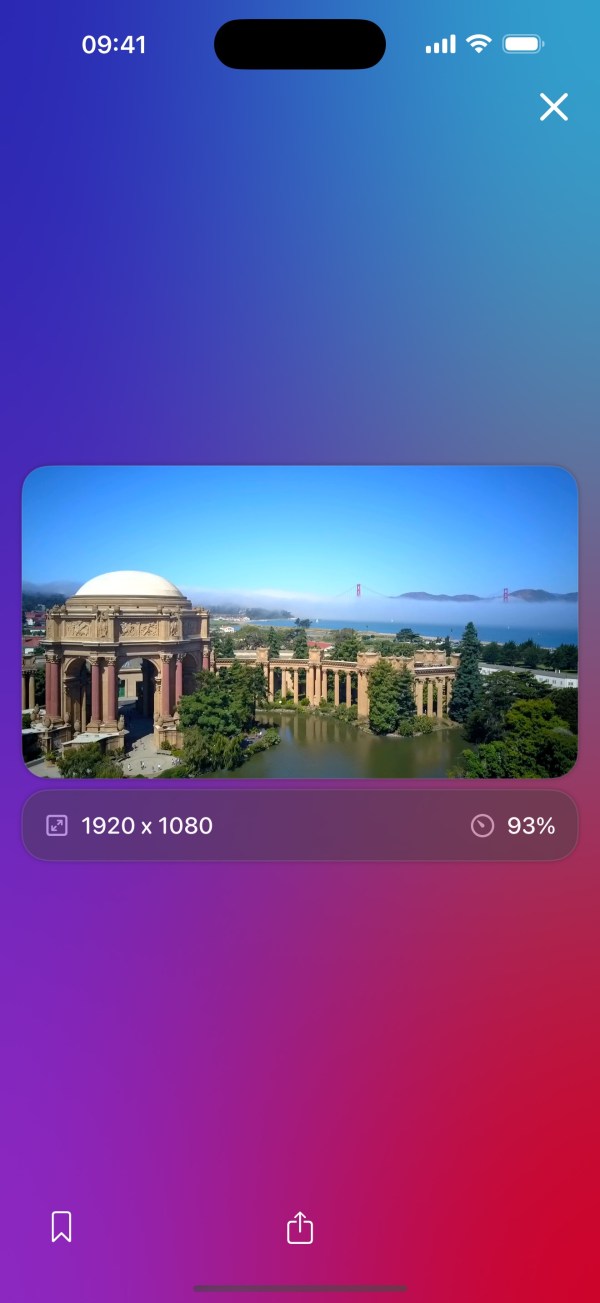Share the Palace of Fine Arts image

[300, 1227]
